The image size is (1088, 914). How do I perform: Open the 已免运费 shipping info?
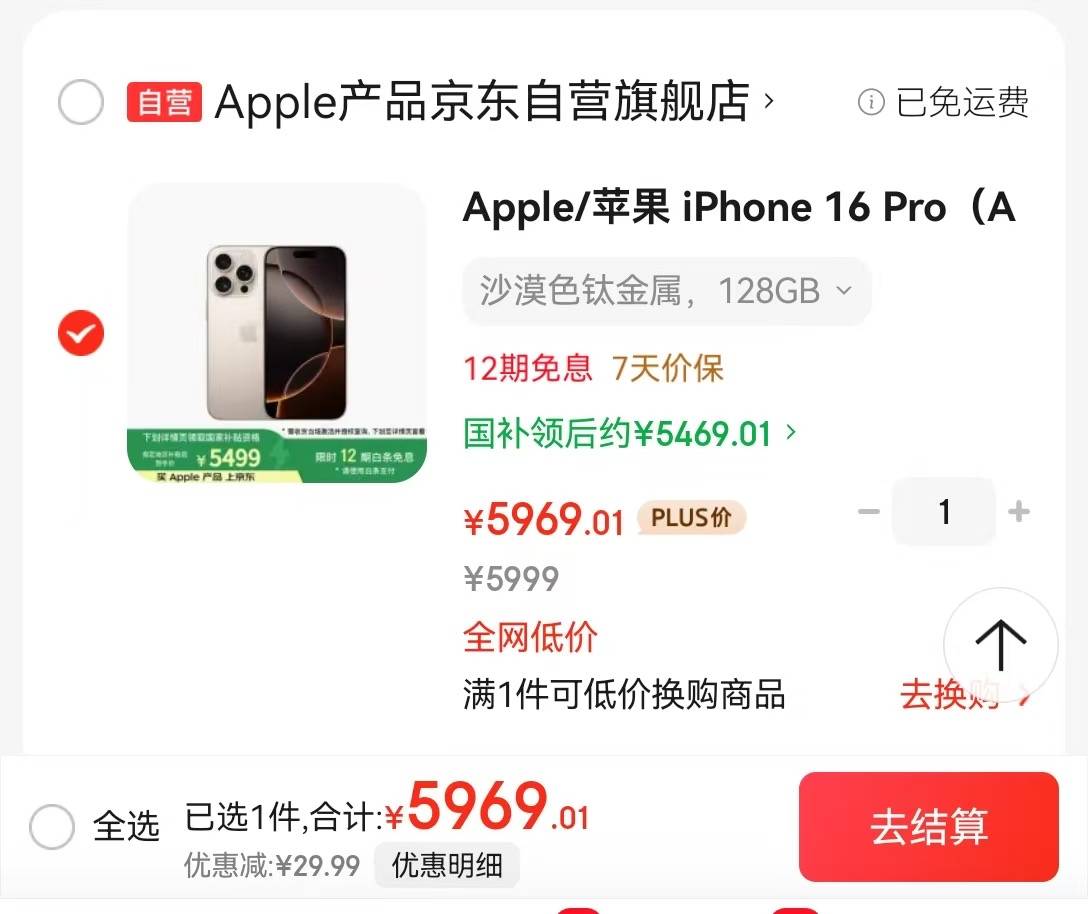(x=944, y=102)
